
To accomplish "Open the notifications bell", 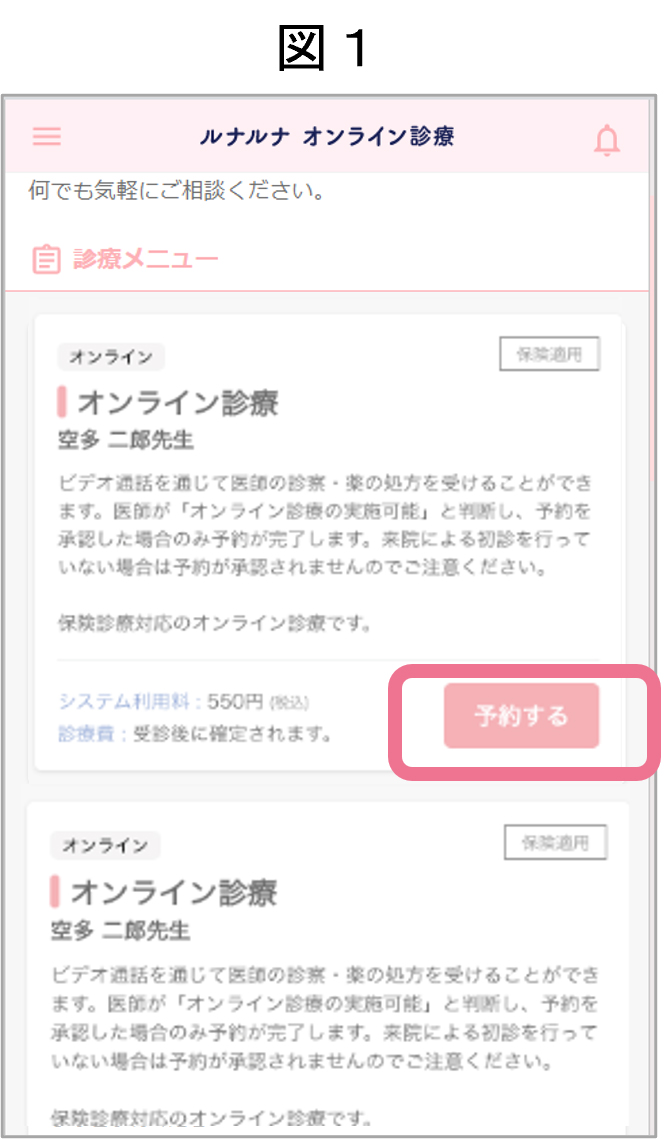I will (607, 140).
